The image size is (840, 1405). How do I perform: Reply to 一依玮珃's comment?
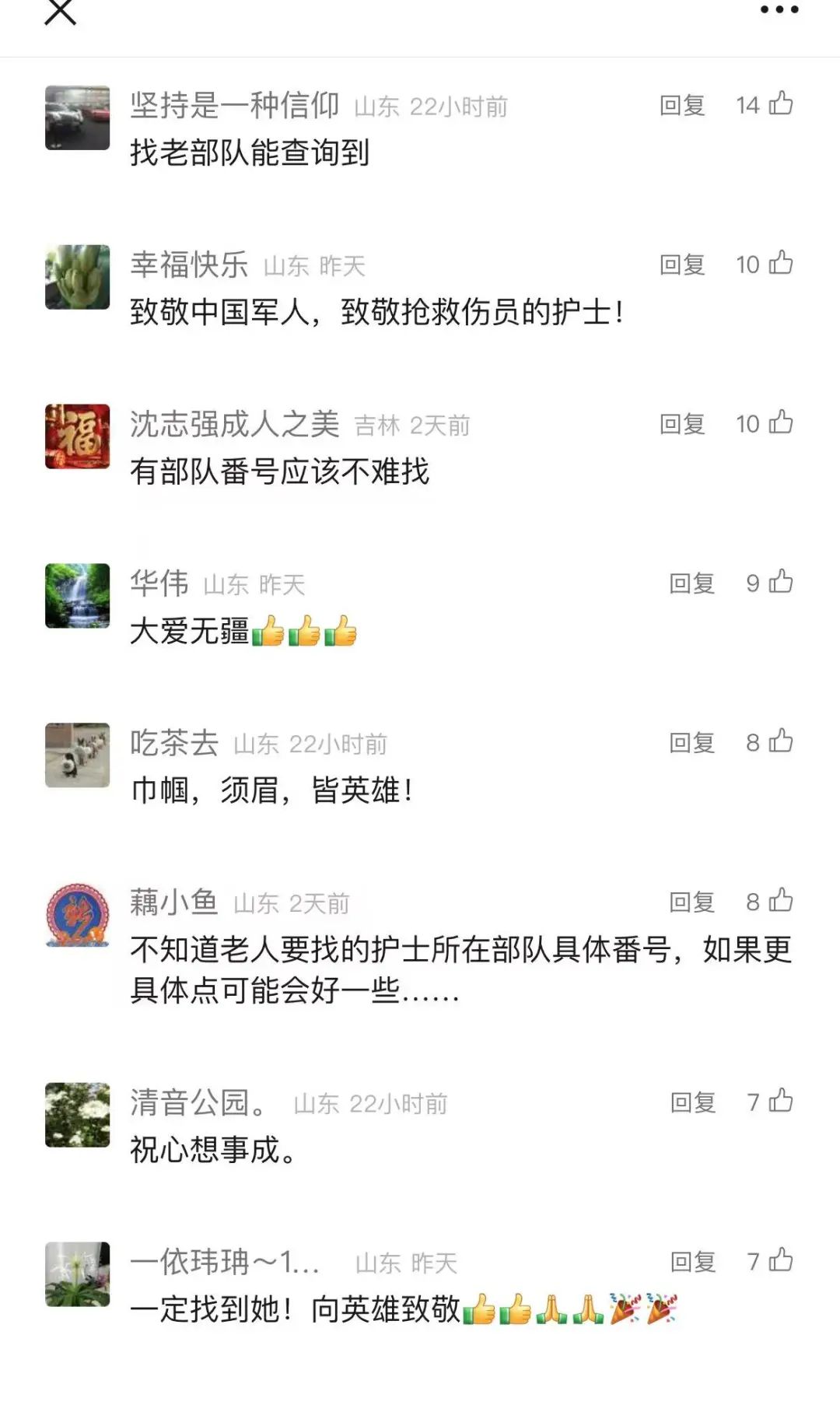692,1263
